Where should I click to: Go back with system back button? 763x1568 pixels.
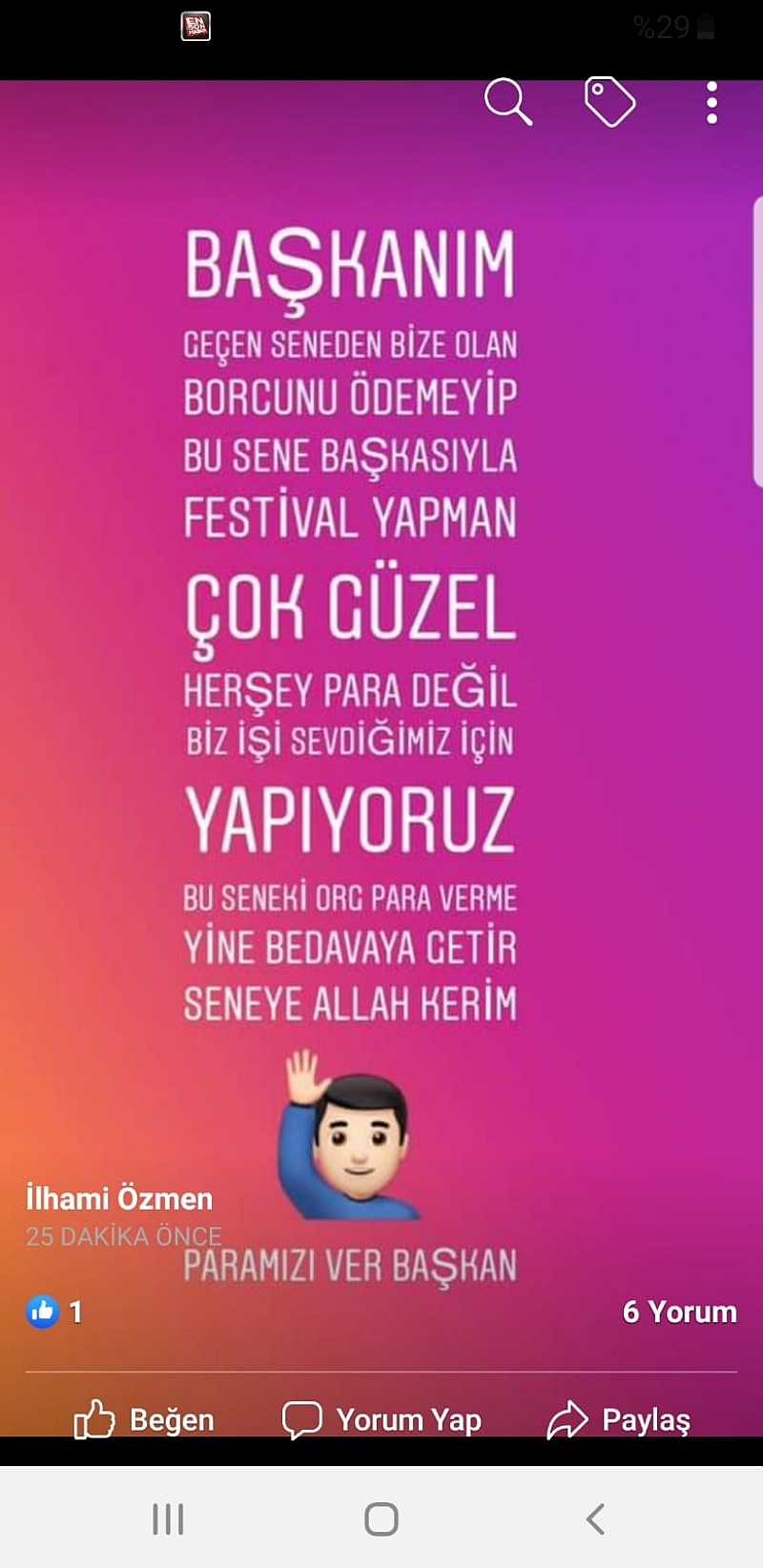click(595, 1518)
